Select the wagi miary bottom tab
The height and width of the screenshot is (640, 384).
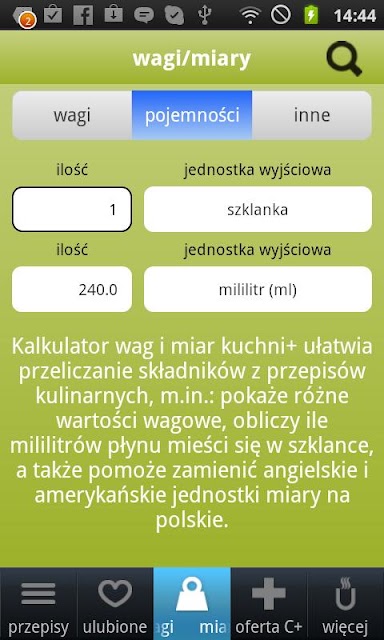coord(192,604)
